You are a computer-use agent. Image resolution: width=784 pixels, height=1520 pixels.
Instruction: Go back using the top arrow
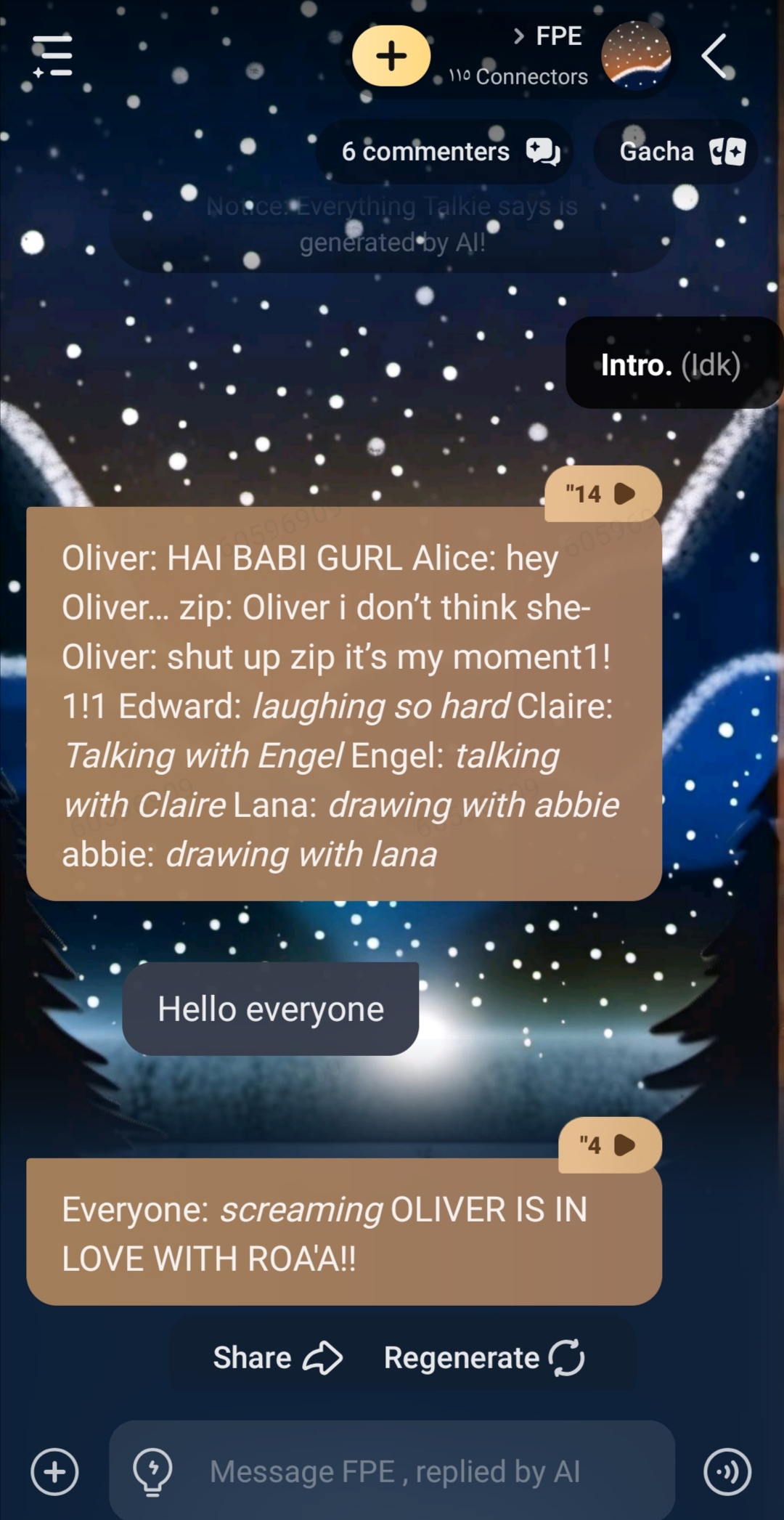pos(715,56)
